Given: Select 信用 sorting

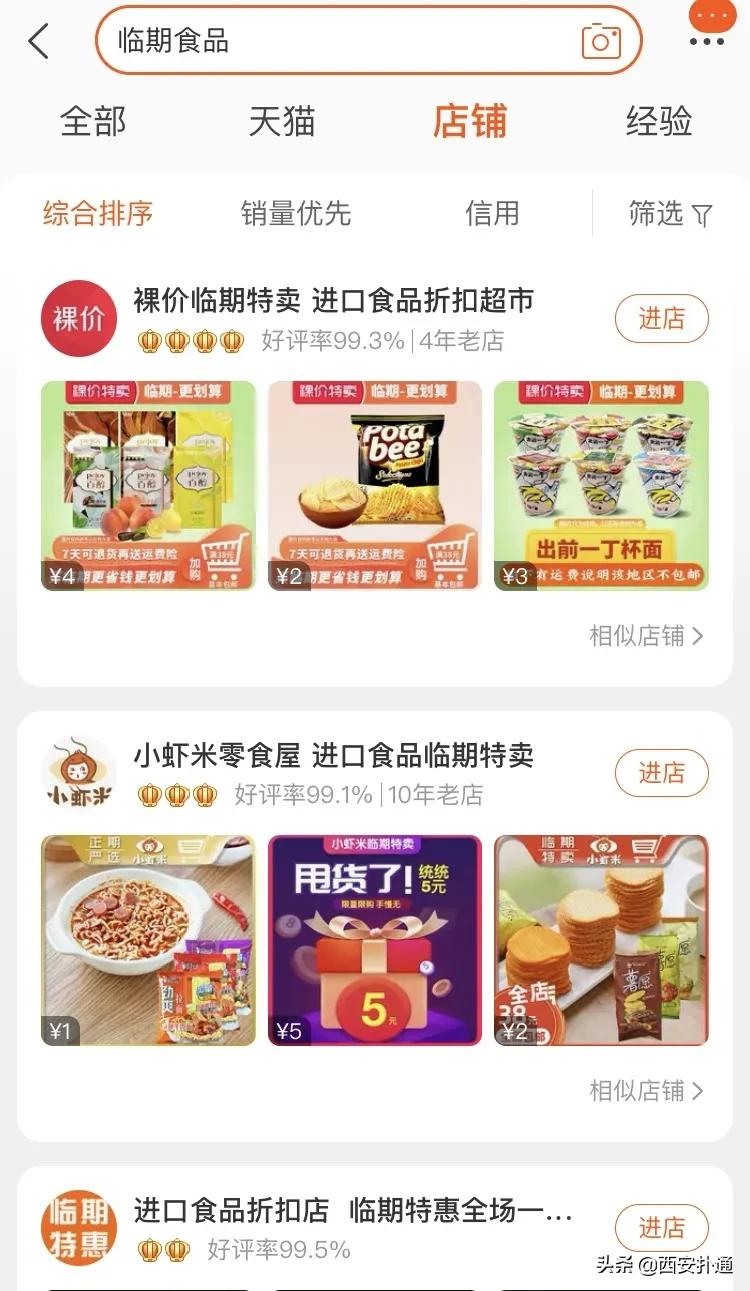Looking at the screenshot, I should point(493,214).
